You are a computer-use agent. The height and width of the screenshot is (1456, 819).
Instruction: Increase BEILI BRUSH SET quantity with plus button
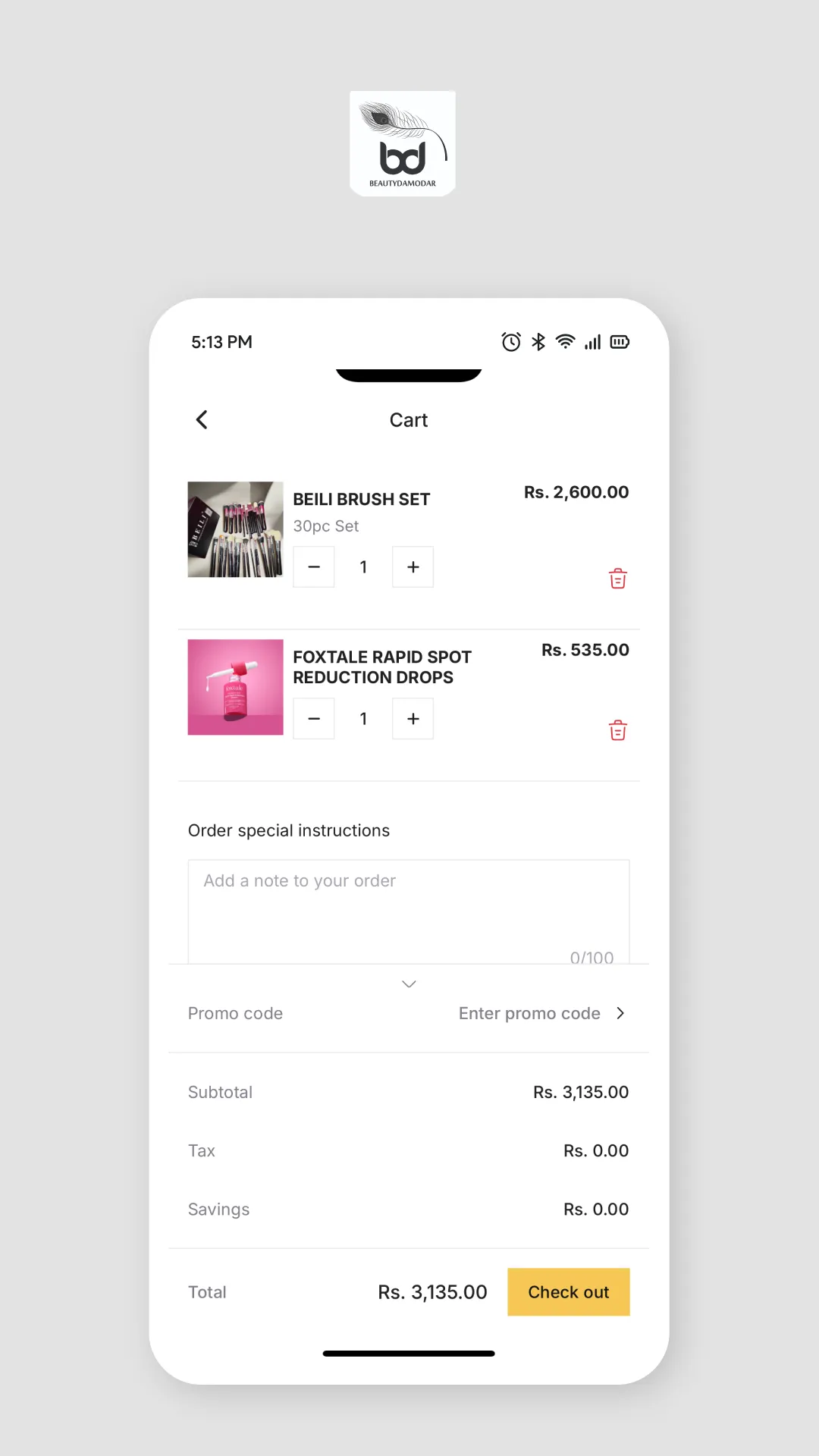[x=413, y=566]
